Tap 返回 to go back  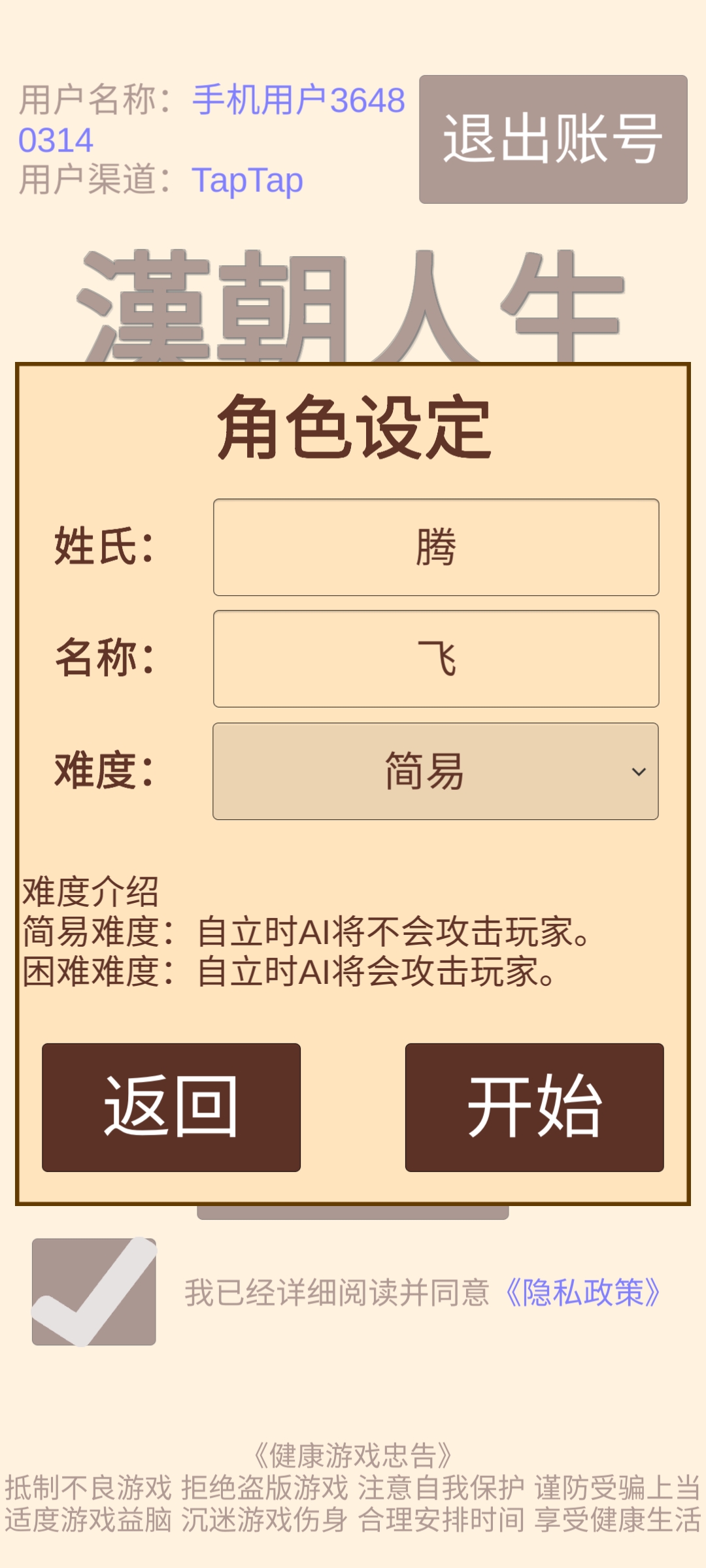171,1107
